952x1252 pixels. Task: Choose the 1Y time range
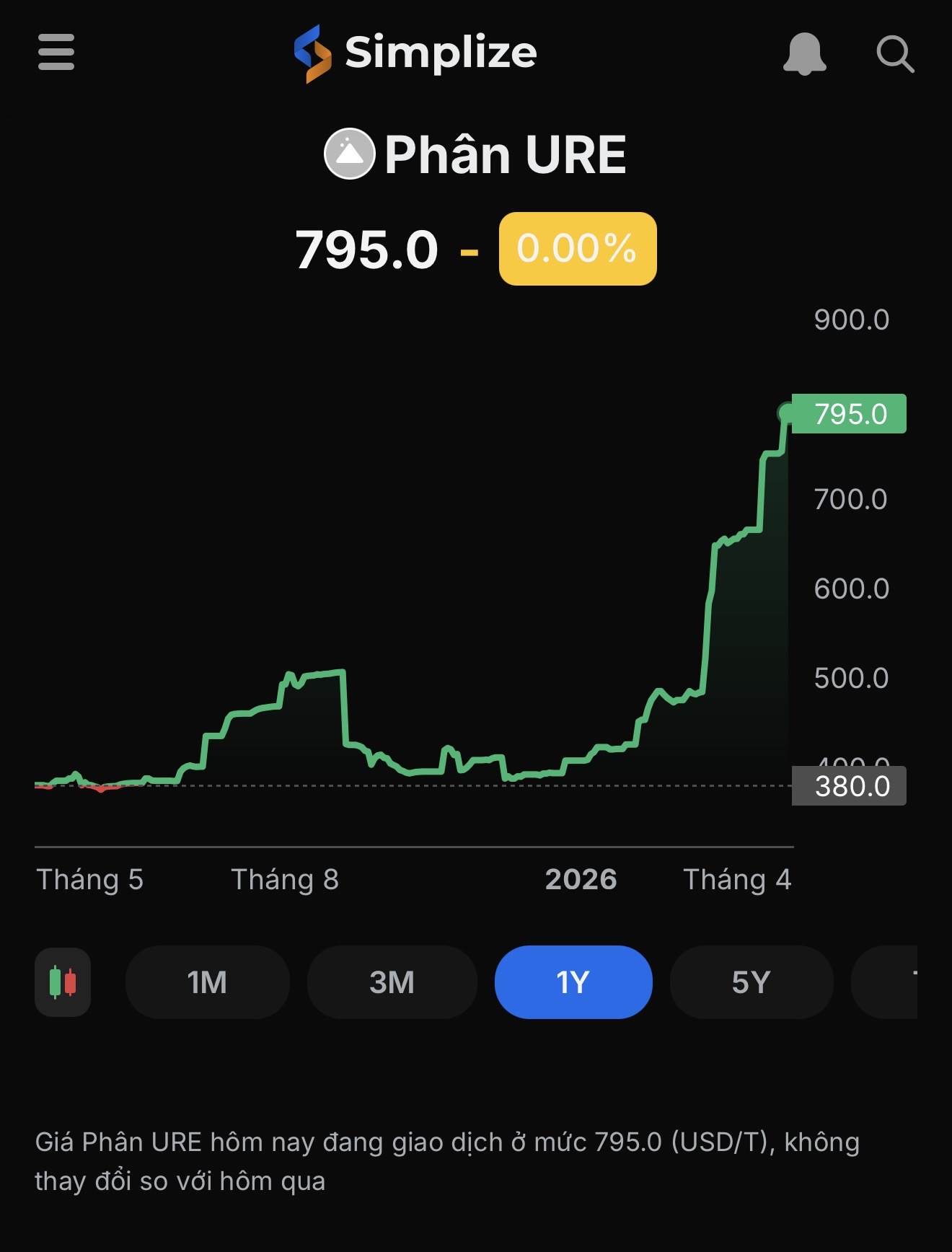pyautogui.click(x=573, y=982)
